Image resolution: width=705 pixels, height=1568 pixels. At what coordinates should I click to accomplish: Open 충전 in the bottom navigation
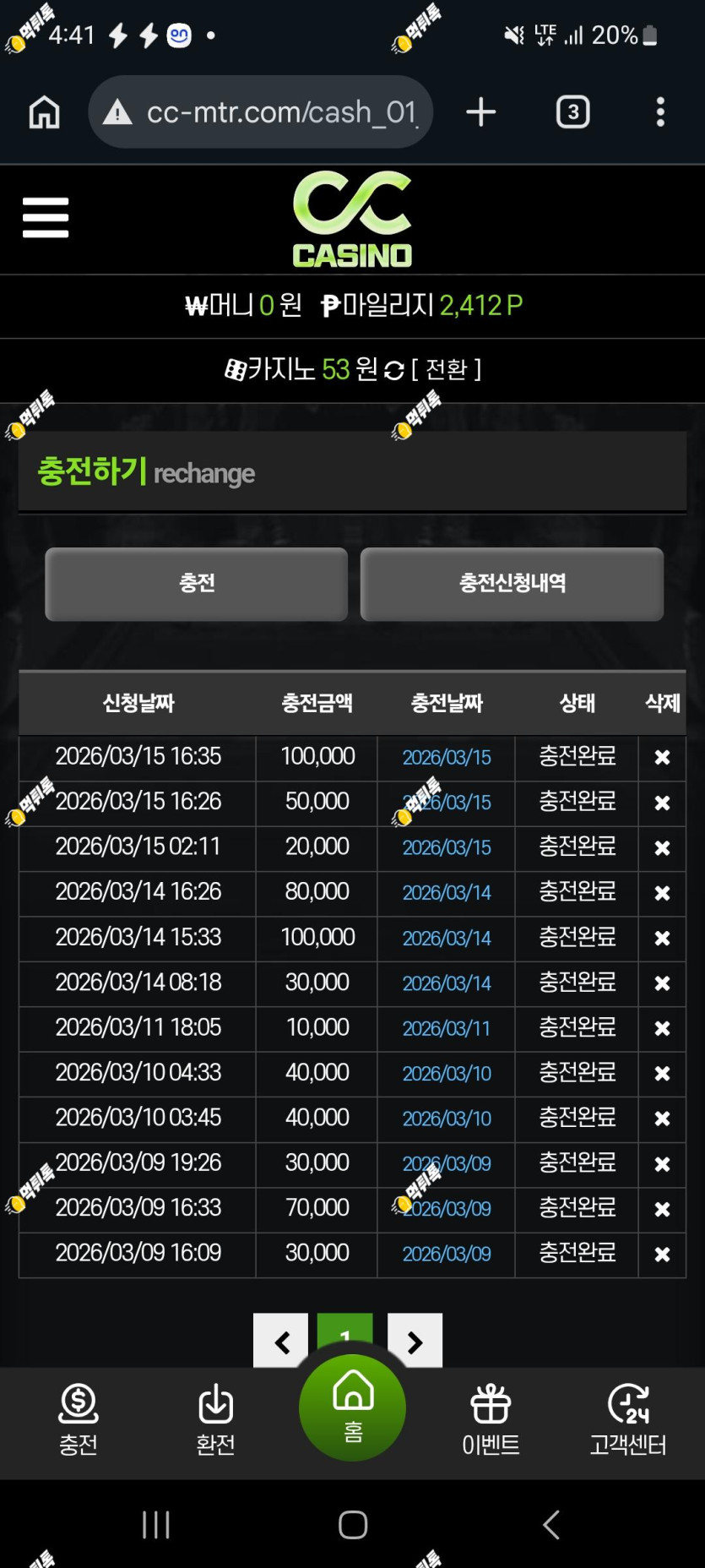(79, 1421)
